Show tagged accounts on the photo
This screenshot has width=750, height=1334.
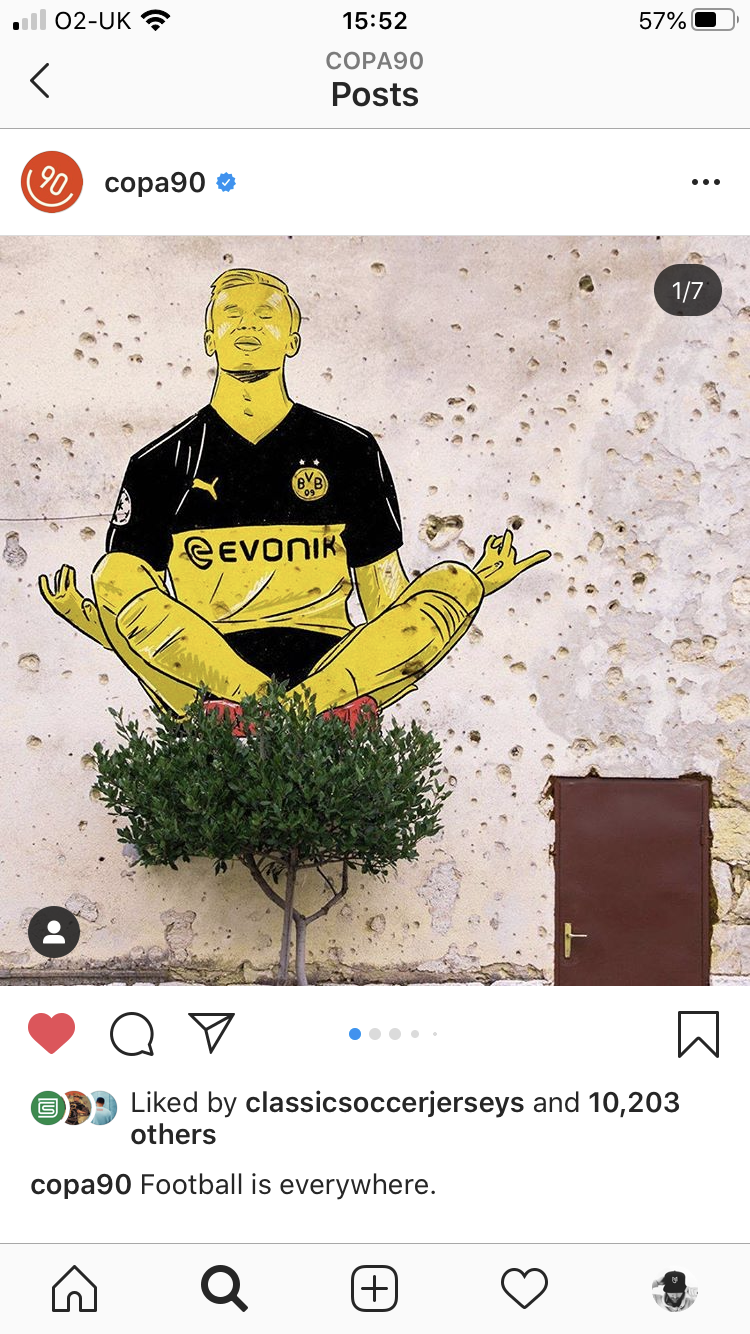pos(54,932)
